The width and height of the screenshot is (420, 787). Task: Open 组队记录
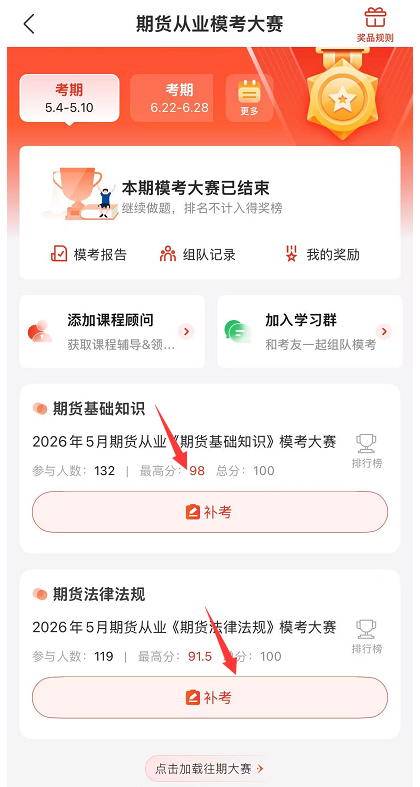pyautogui.click(x=198, y=254)
